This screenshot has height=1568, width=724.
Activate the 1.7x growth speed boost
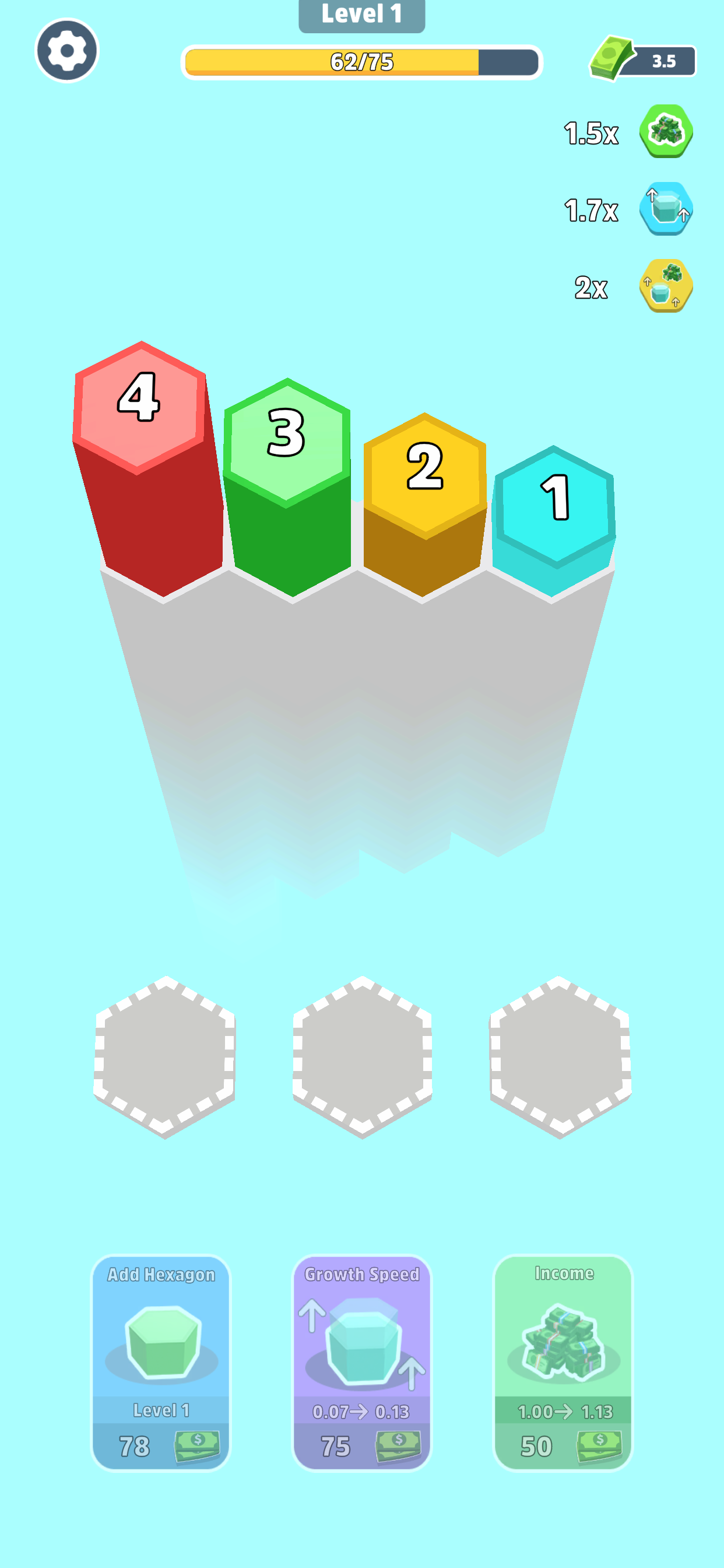tap(666, 209)
